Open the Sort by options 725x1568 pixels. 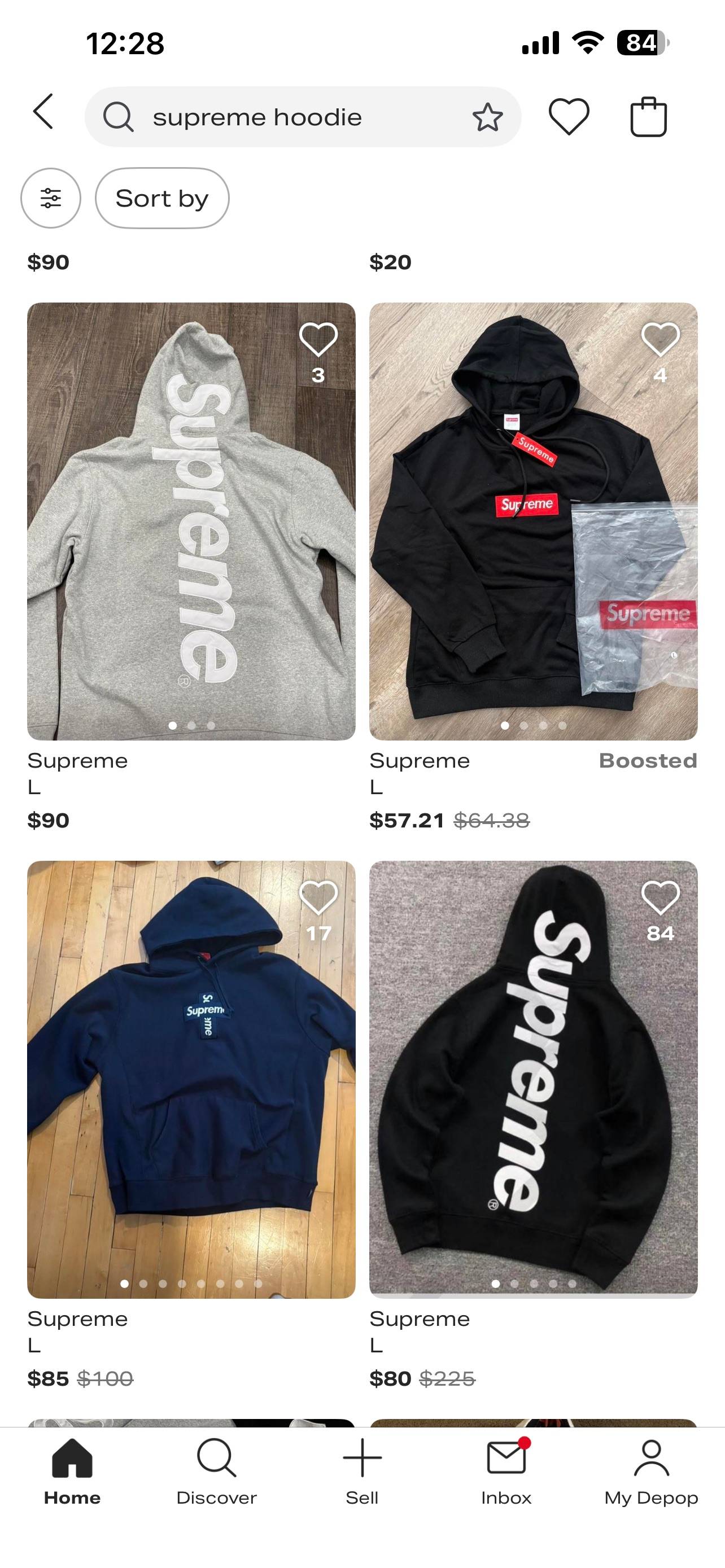162,199
